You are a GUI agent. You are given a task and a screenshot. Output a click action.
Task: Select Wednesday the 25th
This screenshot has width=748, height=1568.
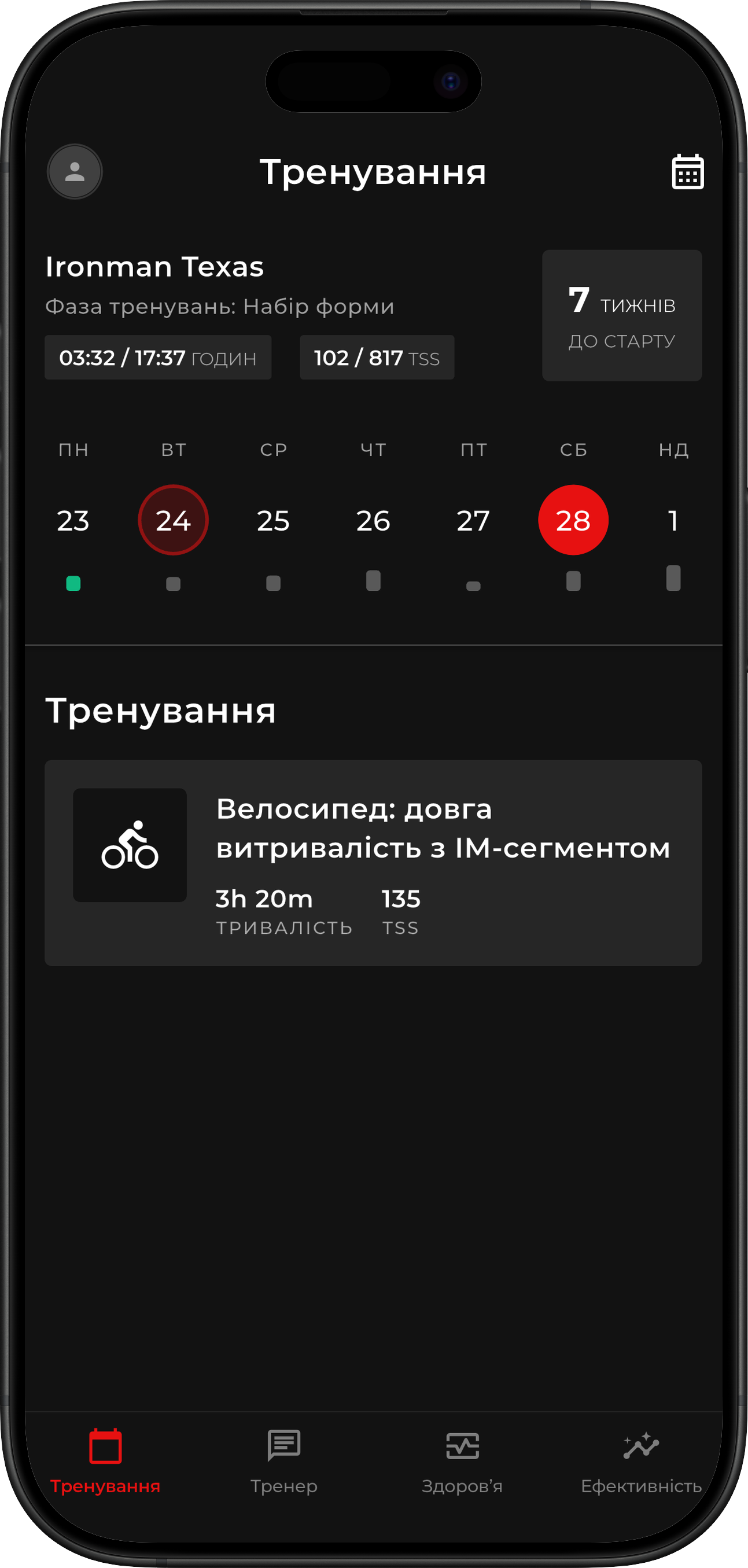[273, 521]
